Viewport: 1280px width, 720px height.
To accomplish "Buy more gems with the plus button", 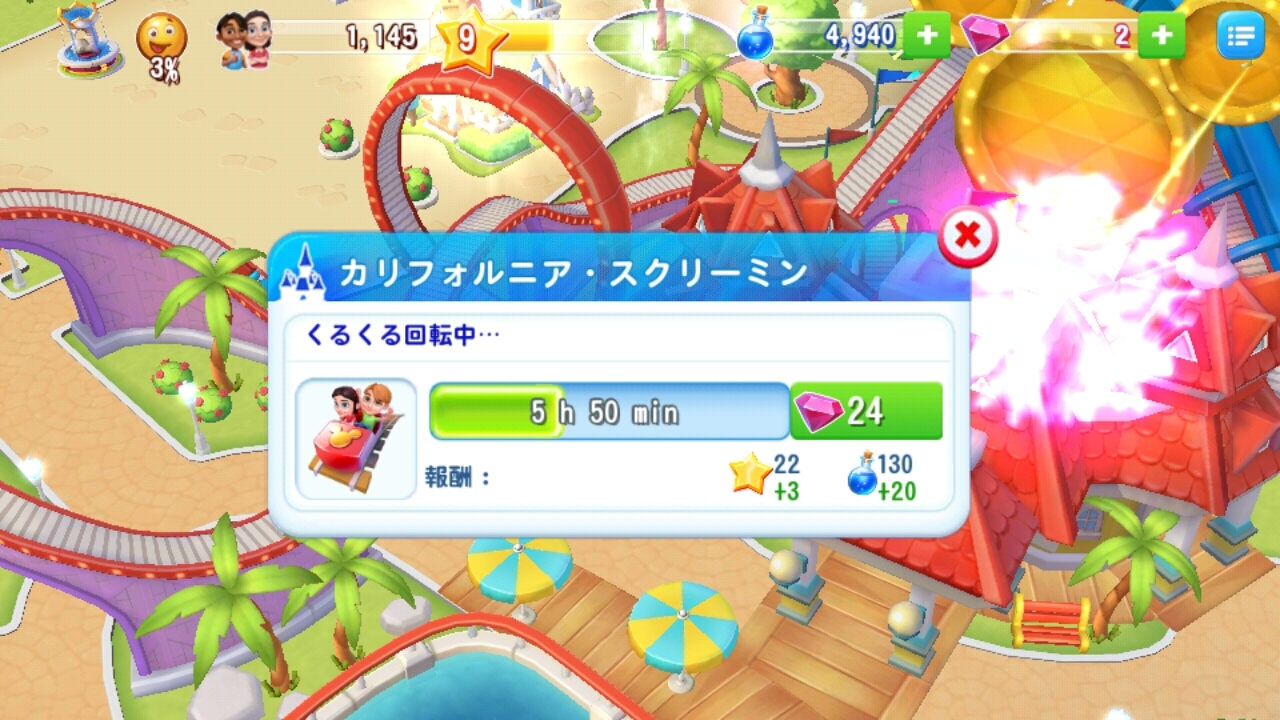I will tap(1161, 36).
